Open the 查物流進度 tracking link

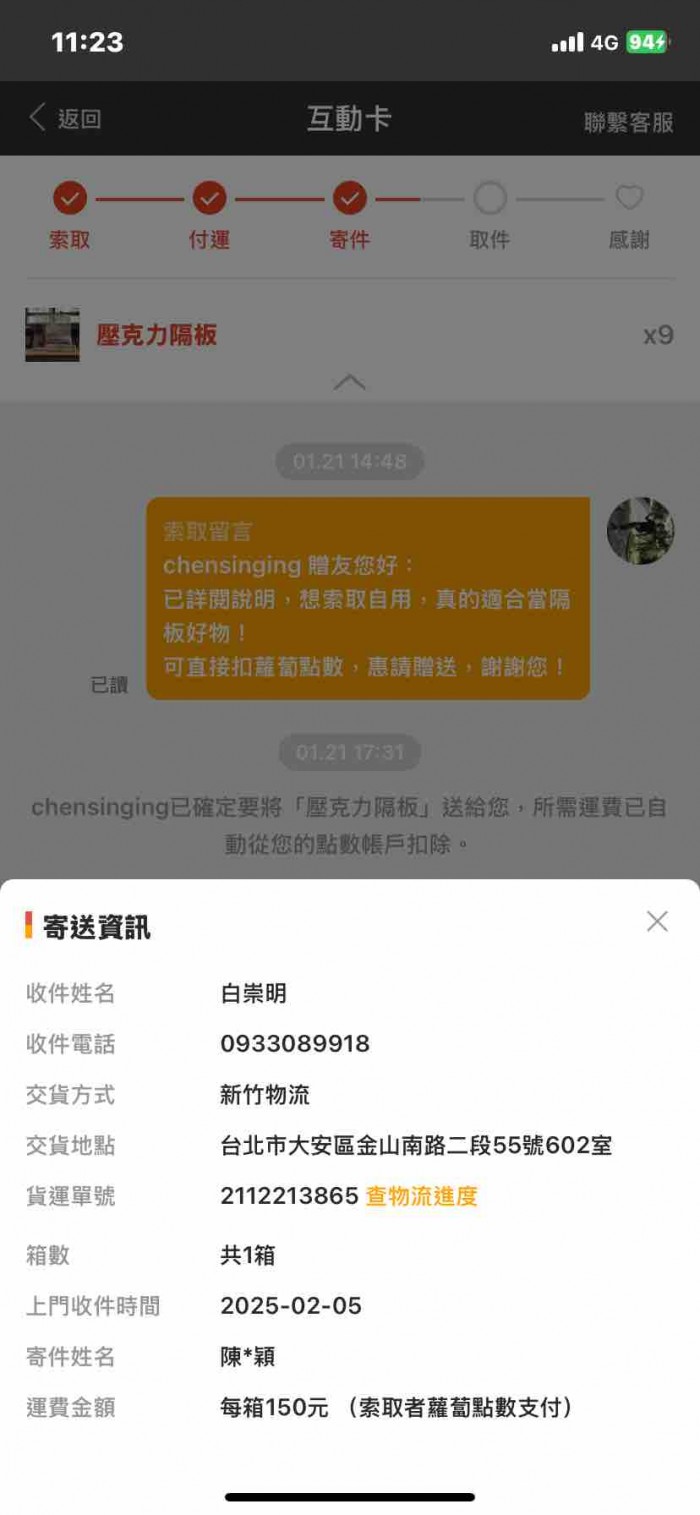coord(422,1196)
